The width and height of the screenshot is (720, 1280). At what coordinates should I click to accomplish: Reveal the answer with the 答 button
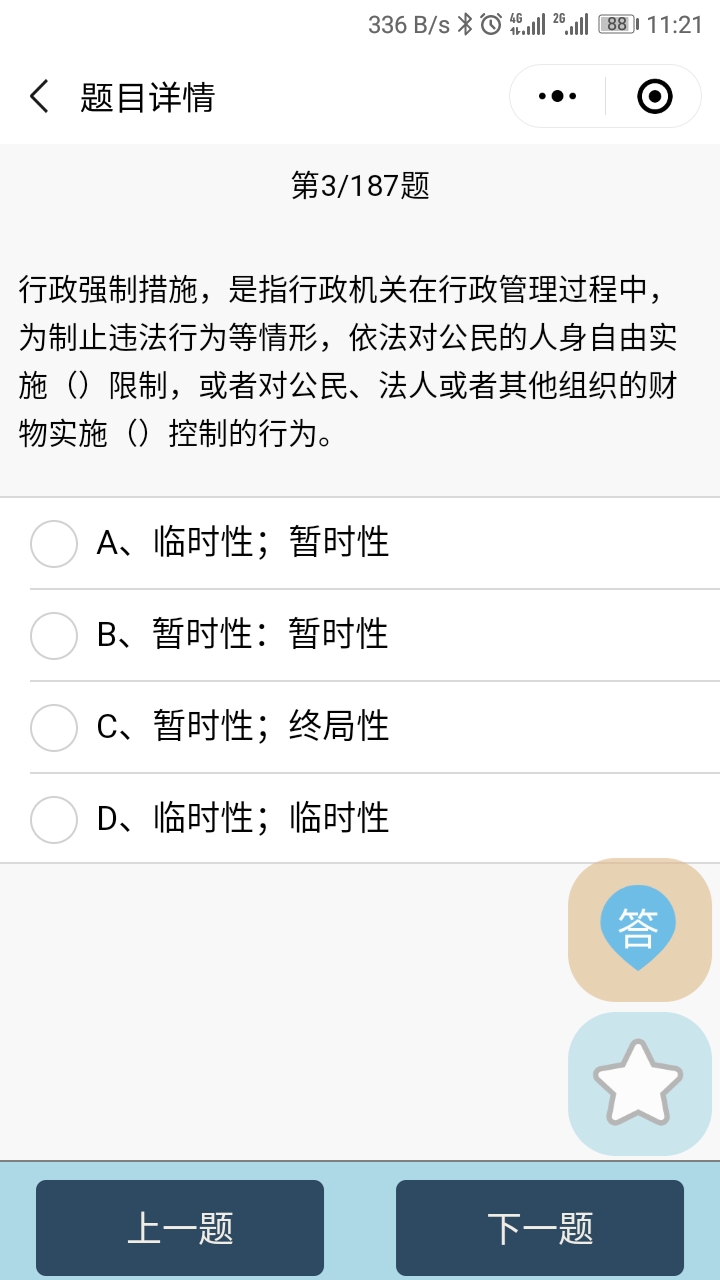coord(639,930)
